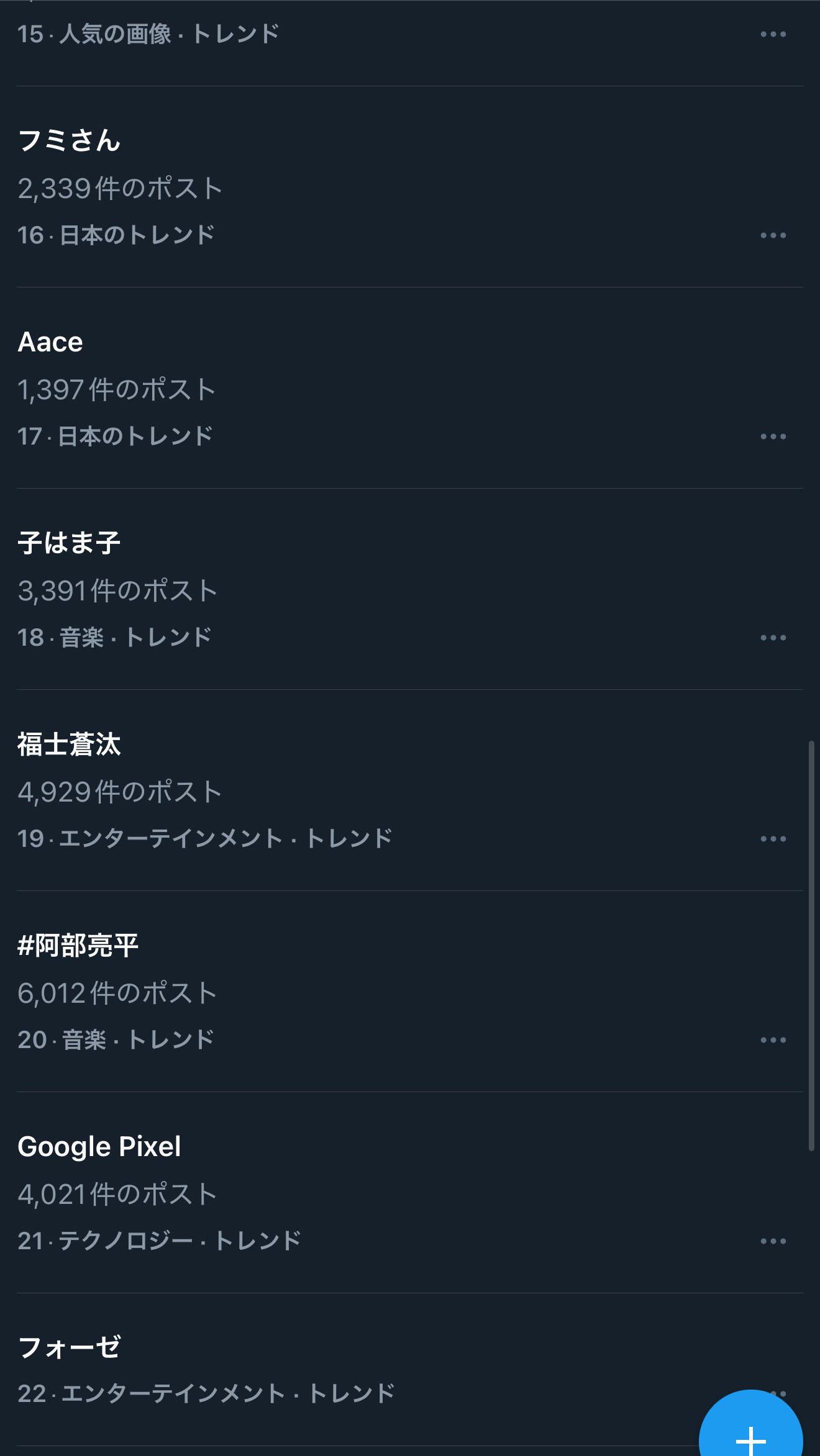Open the フミさん trend
This screenshot has height=1456, width=820.
pyautogui.click(x=70, y=141)
